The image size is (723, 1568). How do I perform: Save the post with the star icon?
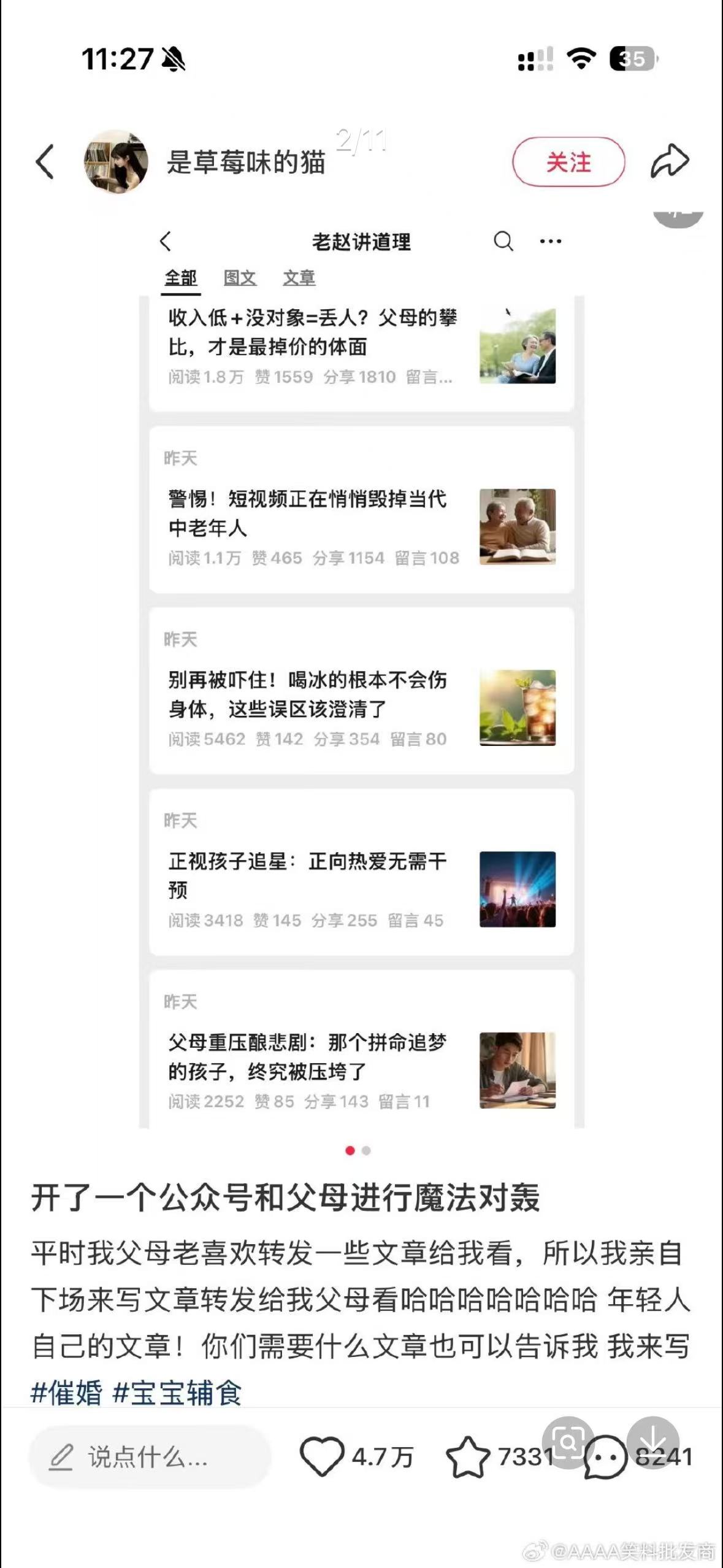pos(467,1456)
